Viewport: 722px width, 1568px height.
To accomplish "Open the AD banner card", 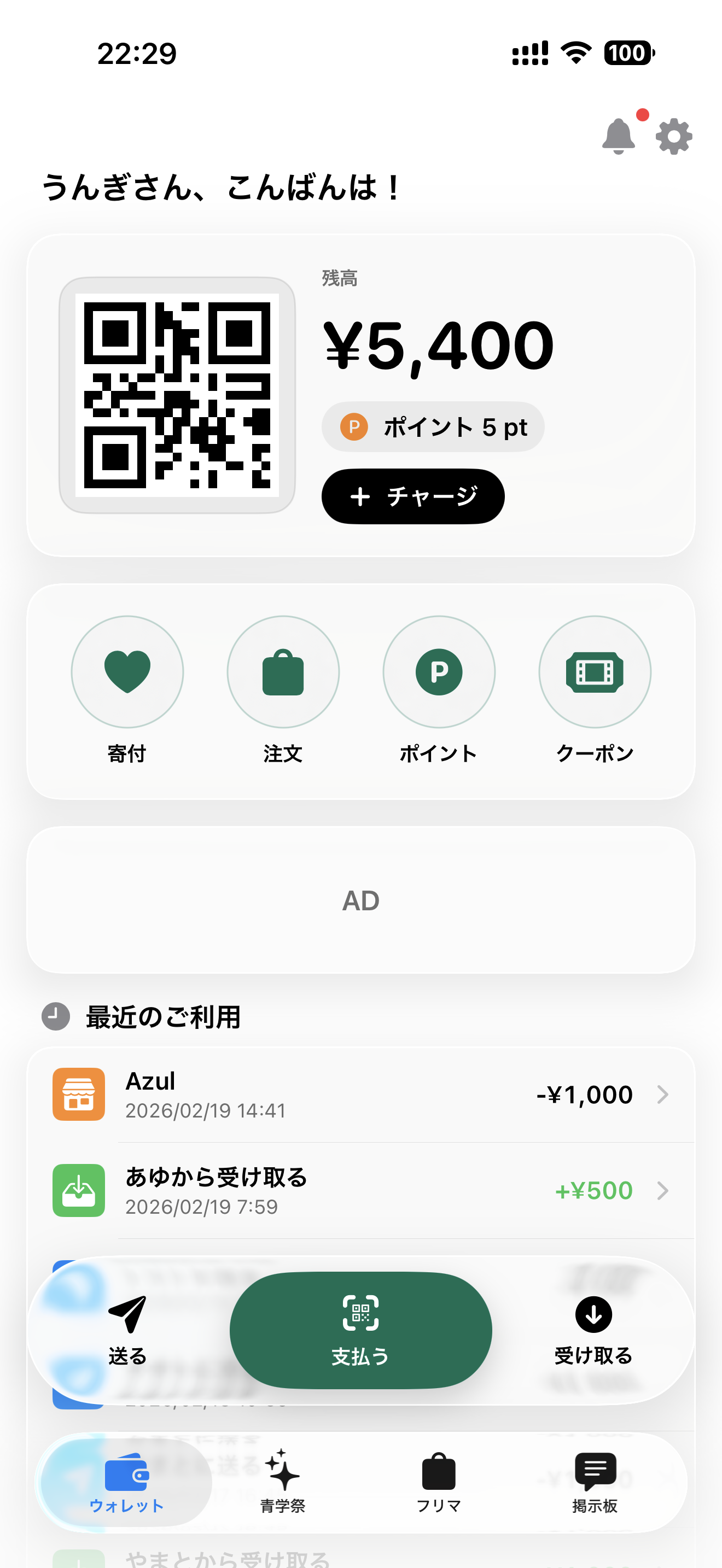I will click(360, 900).
